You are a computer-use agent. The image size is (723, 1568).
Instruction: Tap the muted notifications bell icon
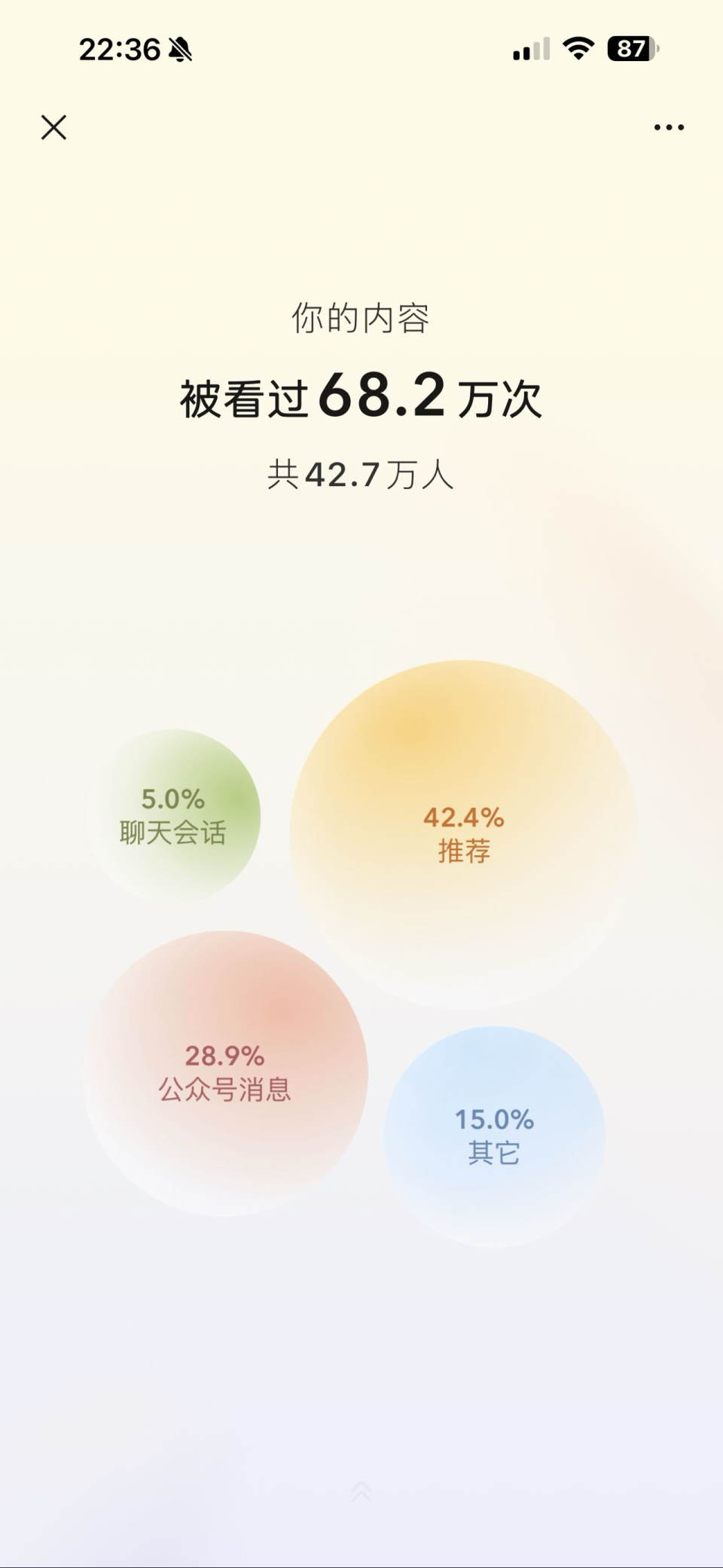click(183, 48)
